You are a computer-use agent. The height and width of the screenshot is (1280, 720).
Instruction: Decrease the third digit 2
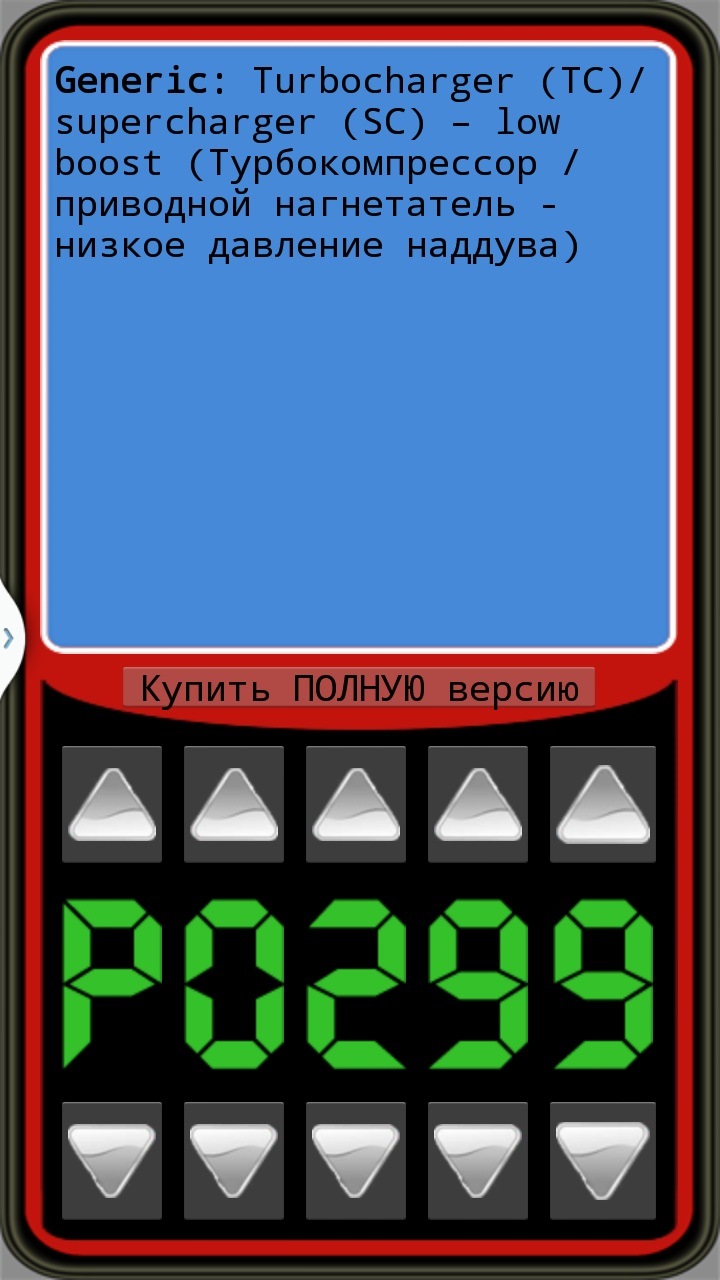pos(356,1160)
